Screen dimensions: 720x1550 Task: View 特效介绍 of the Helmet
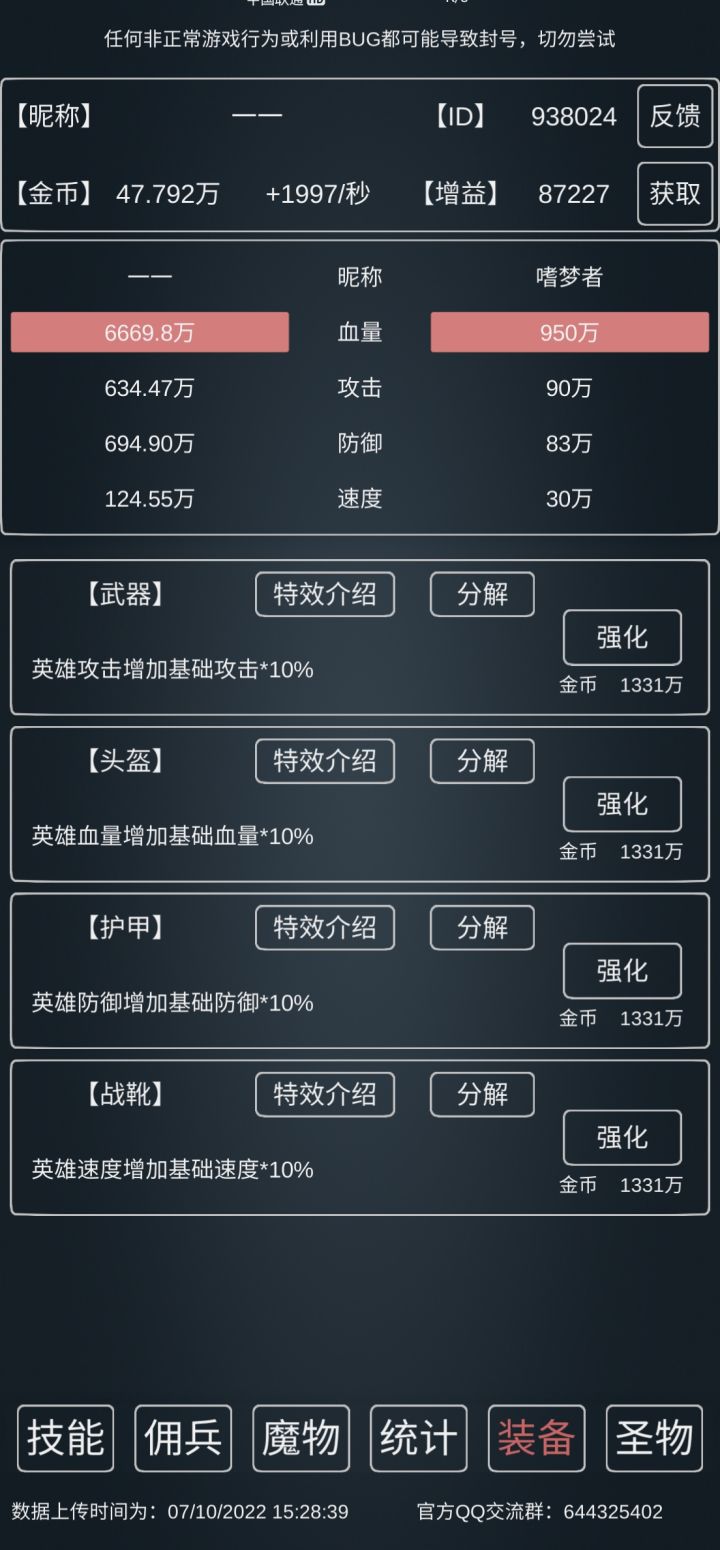[x=325, y=761]
